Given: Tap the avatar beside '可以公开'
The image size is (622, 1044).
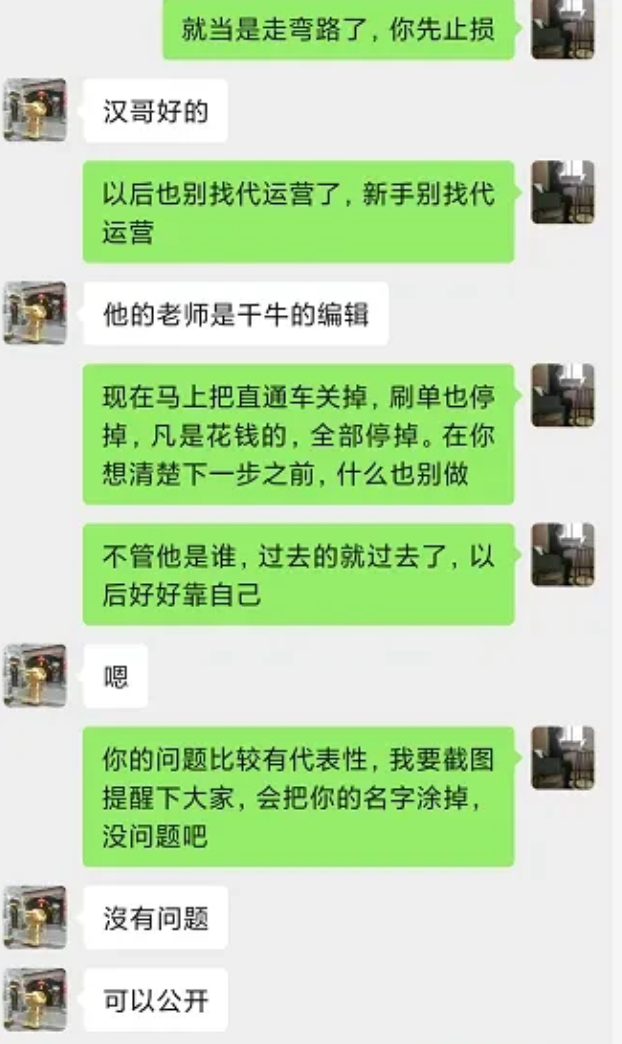Looking at the screenshot, I should point(35,999).
